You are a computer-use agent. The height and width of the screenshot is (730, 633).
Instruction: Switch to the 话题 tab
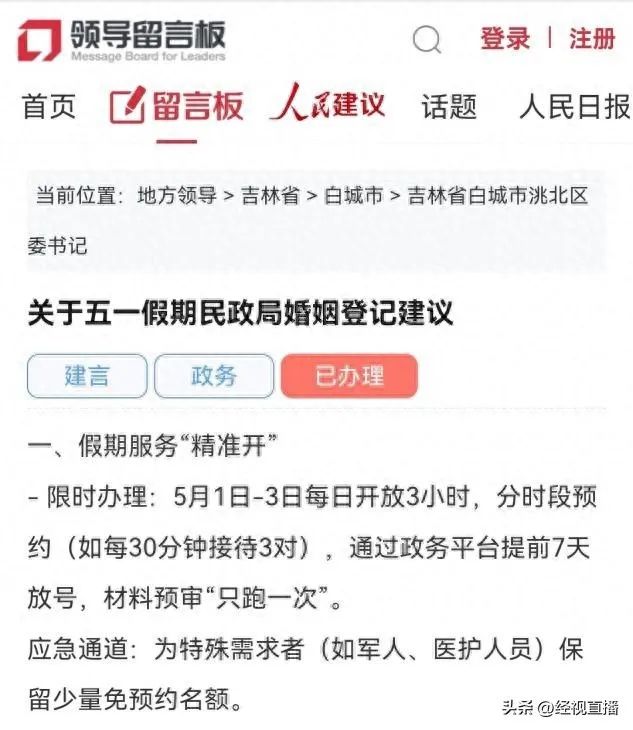(449, 106)
